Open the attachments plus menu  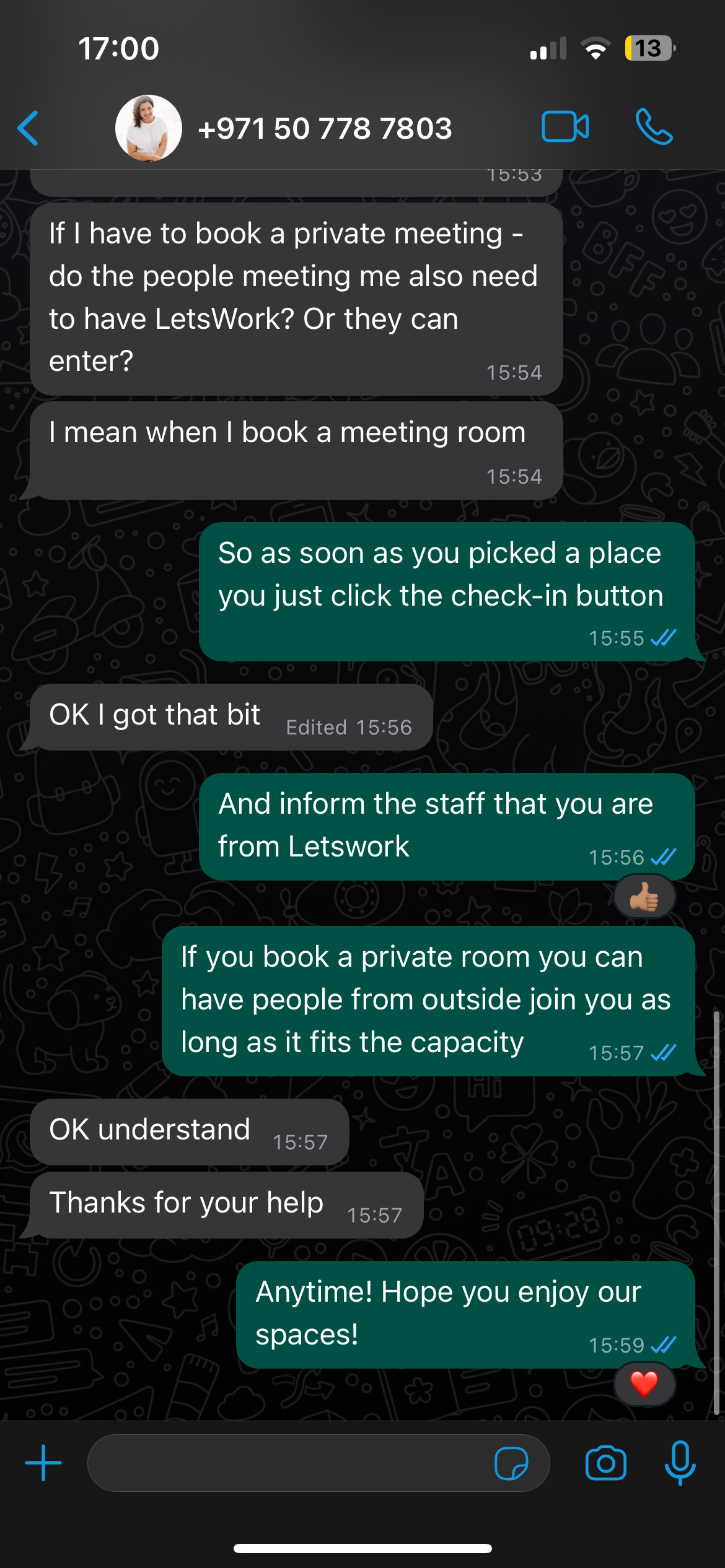(x=43, y=1463)
